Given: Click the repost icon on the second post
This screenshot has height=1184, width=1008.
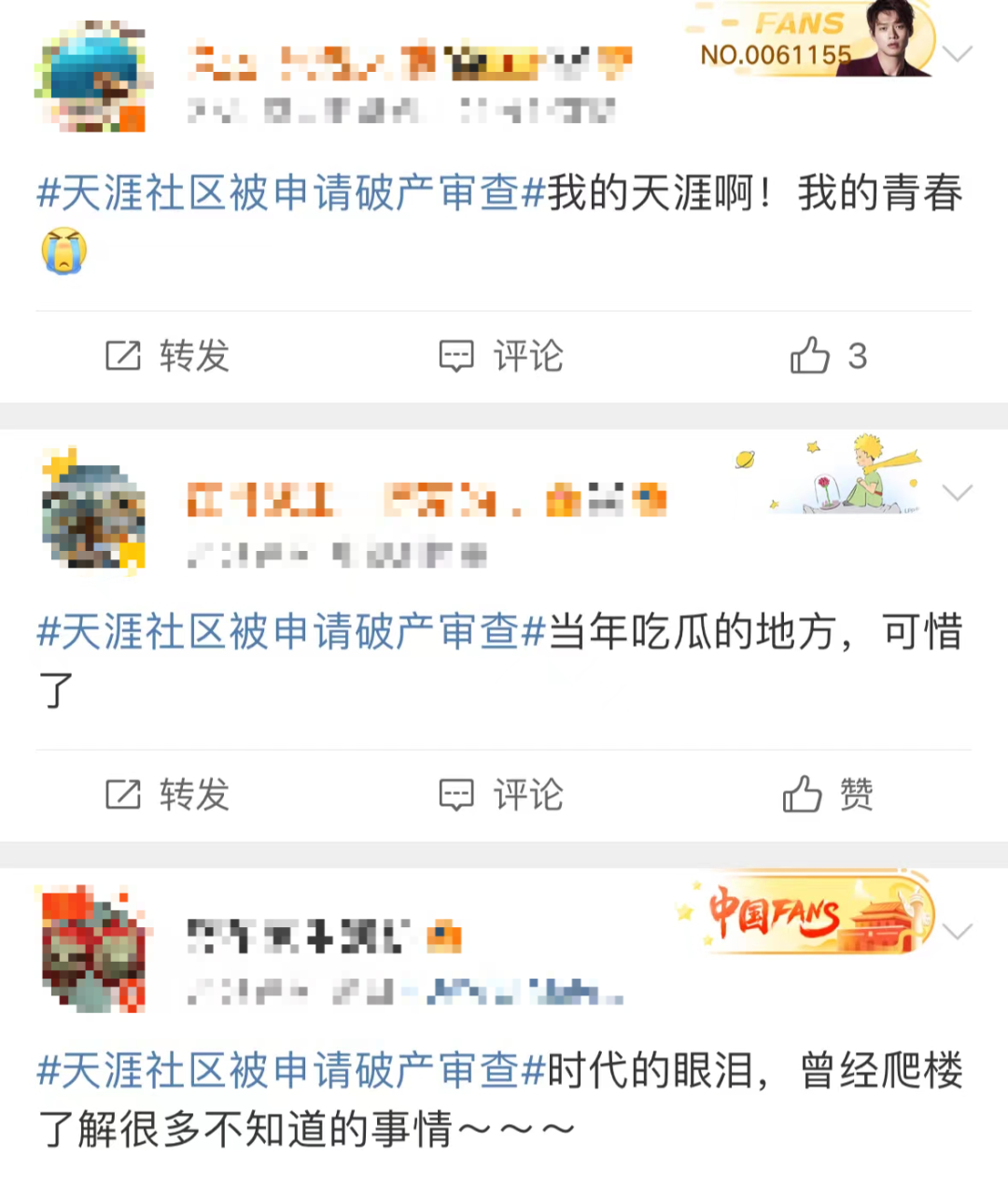Looking at the screenshot, I should click(x=123, y=796).
